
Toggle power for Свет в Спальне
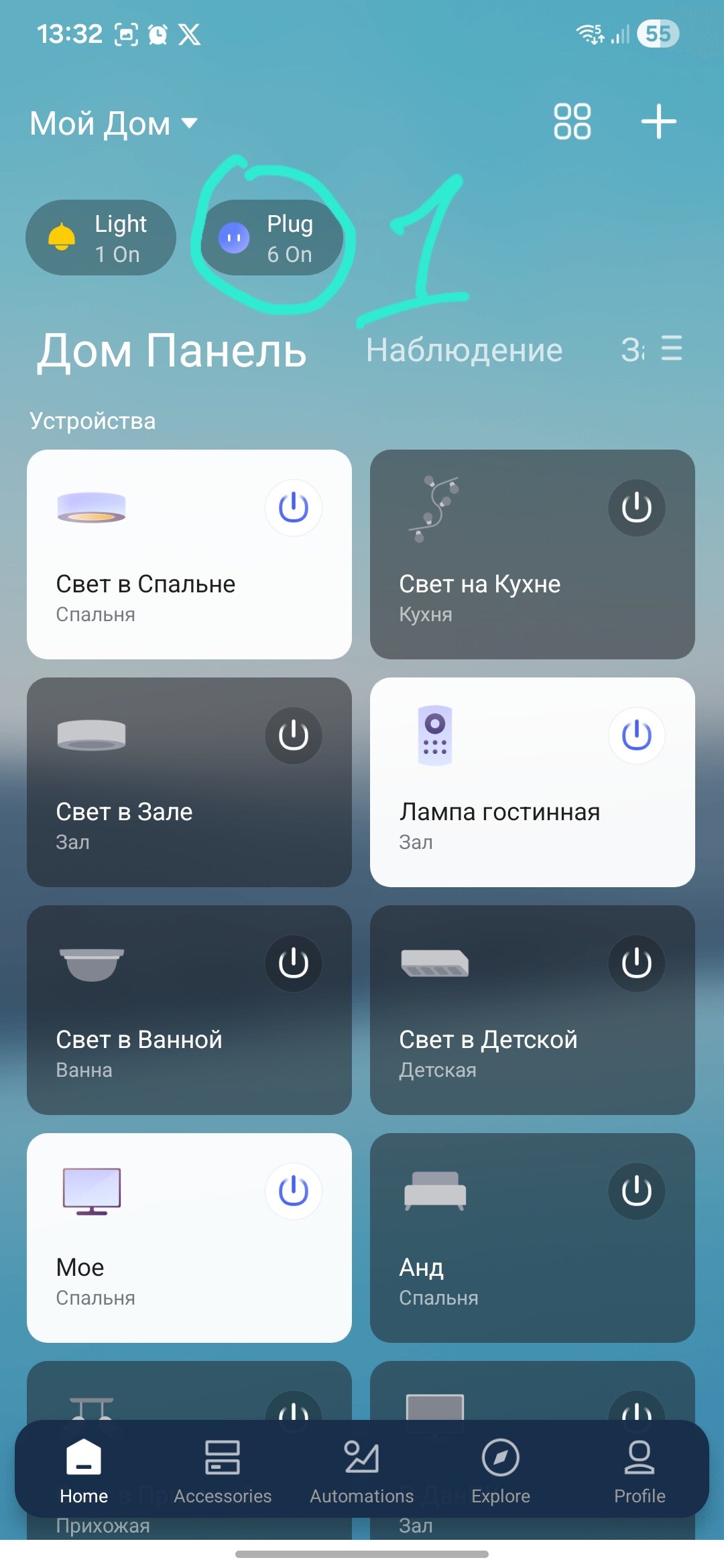[x=294, y=508]
